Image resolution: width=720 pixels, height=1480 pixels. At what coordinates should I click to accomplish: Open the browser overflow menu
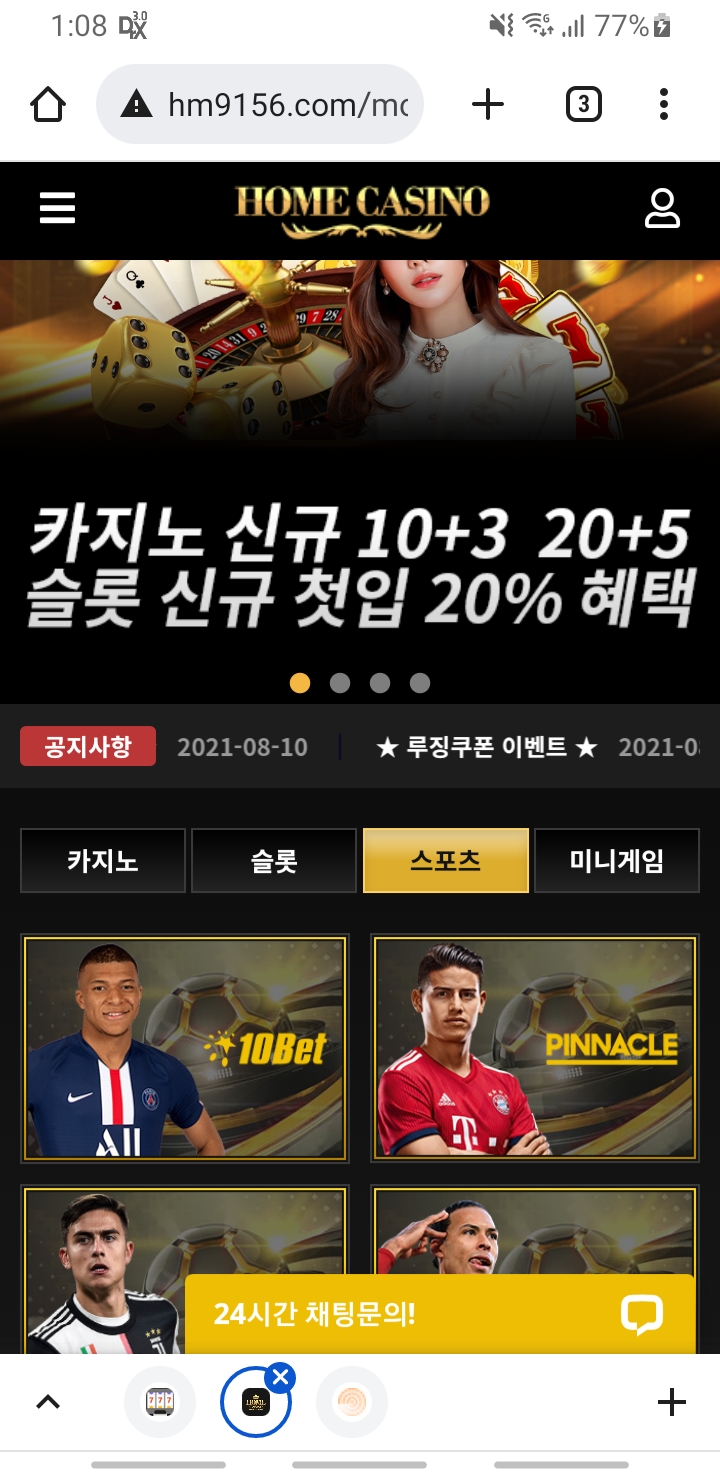(x=664, y=105)
